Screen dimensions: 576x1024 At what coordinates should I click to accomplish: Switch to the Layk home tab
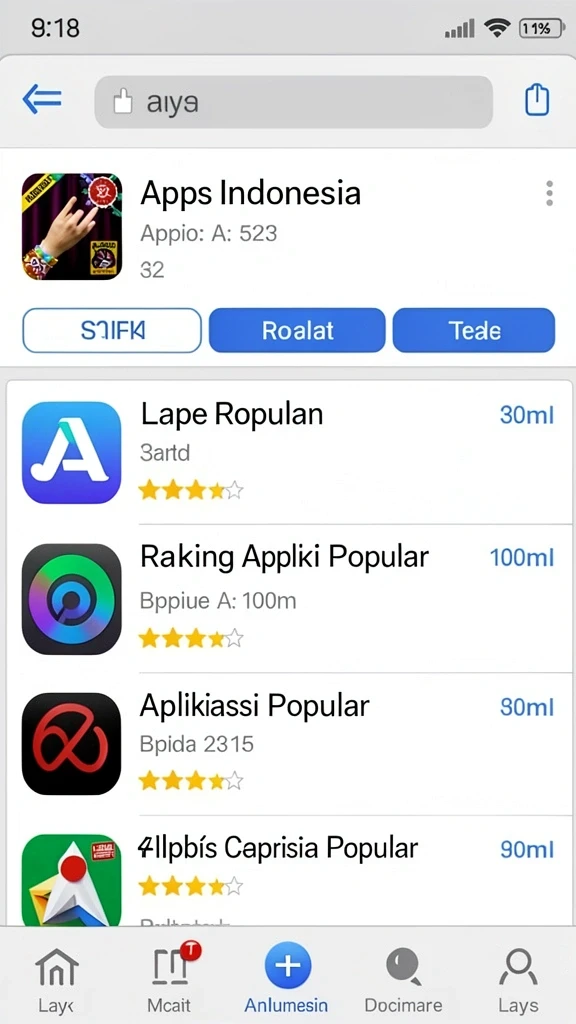click(56, 979)
